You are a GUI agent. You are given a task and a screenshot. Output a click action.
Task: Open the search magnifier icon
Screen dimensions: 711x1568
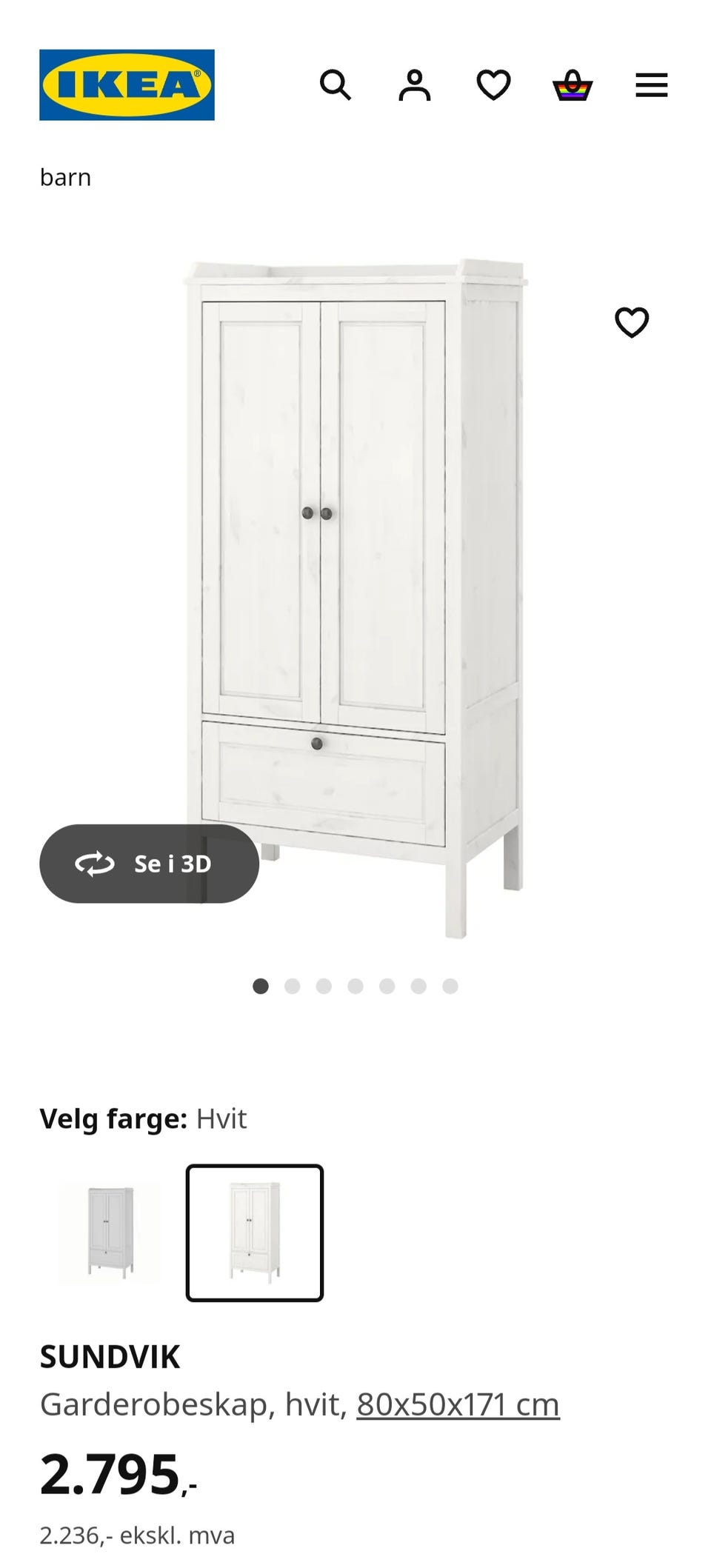[x=335, y=85]
